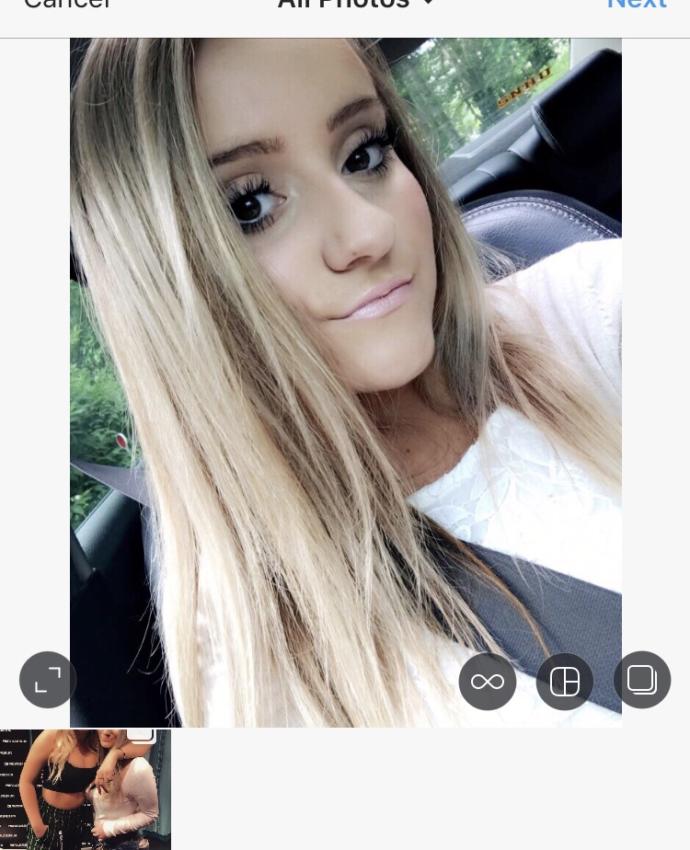Open the Boomerang infinity icon
The height and width of the screenshot is (850, 690).
point(487,682)
